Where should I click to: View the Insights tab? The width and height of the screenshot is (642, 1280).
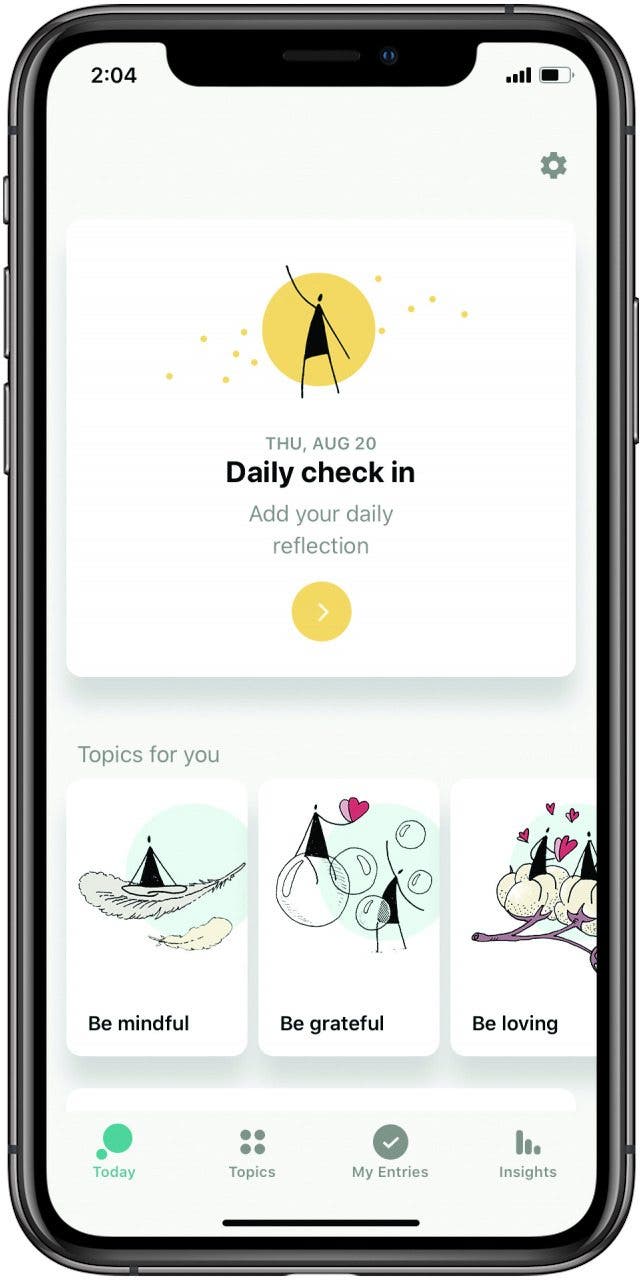tap(528, 1153)
